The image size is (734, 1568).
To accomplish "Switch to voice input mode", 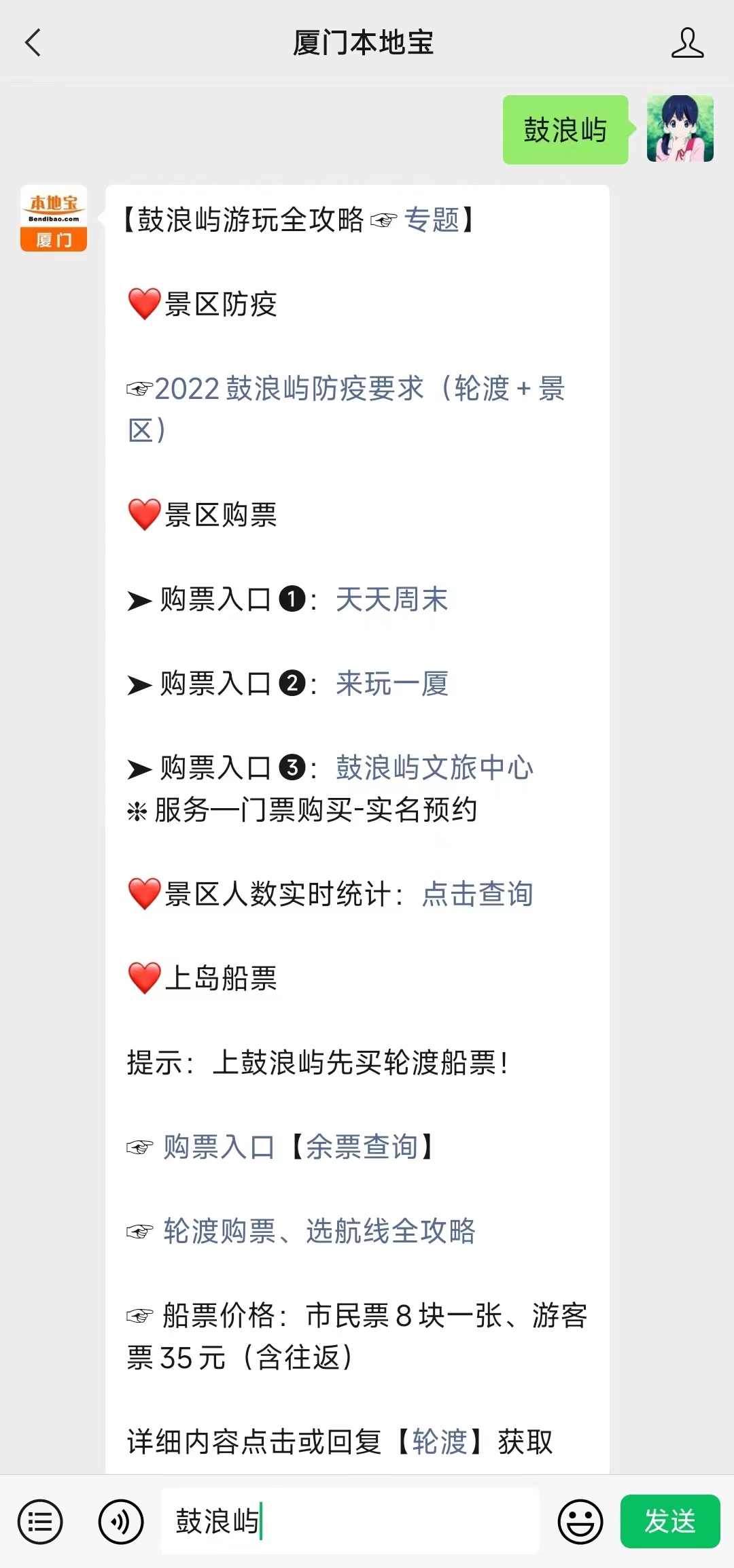I will tap(121, 1522).
